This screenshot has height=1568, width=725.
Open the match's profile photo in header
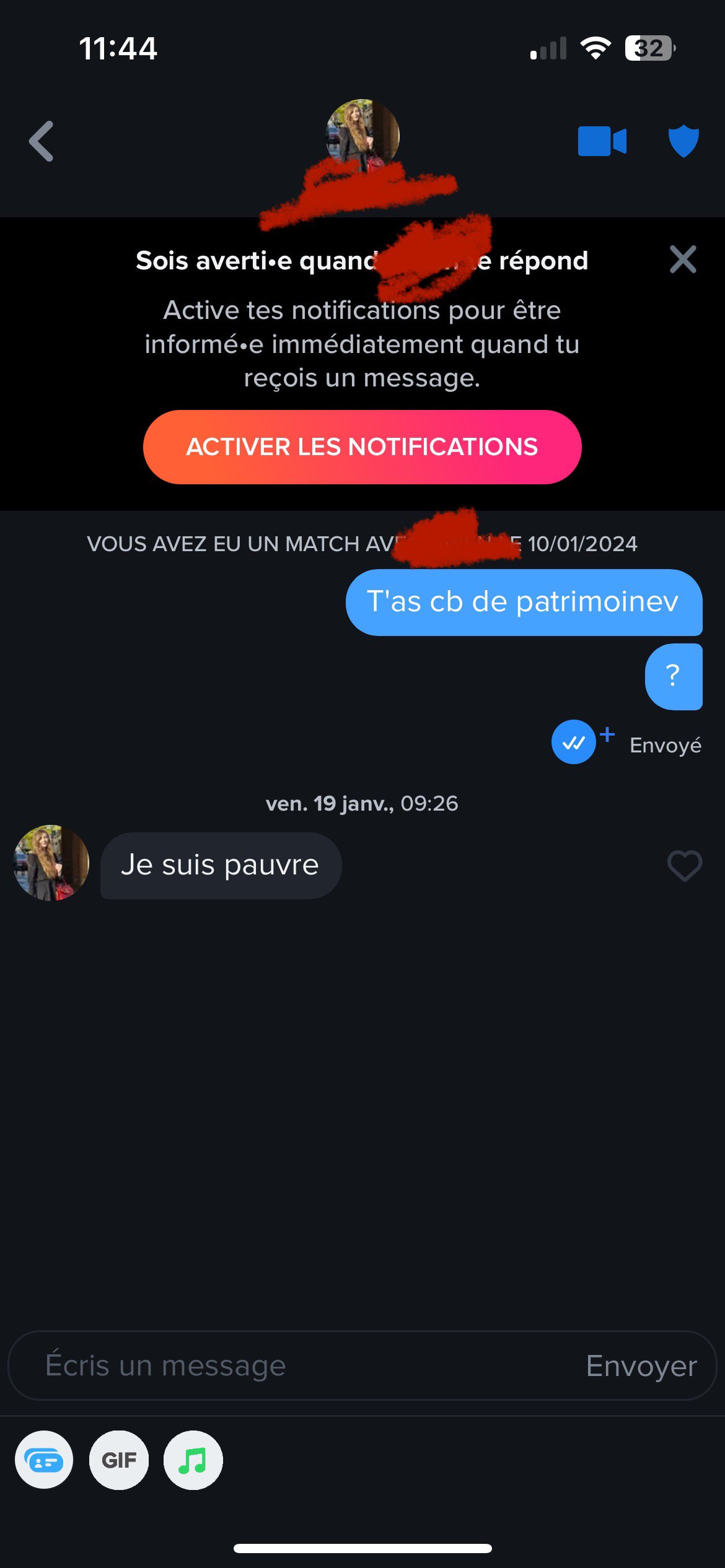[362, 135]
